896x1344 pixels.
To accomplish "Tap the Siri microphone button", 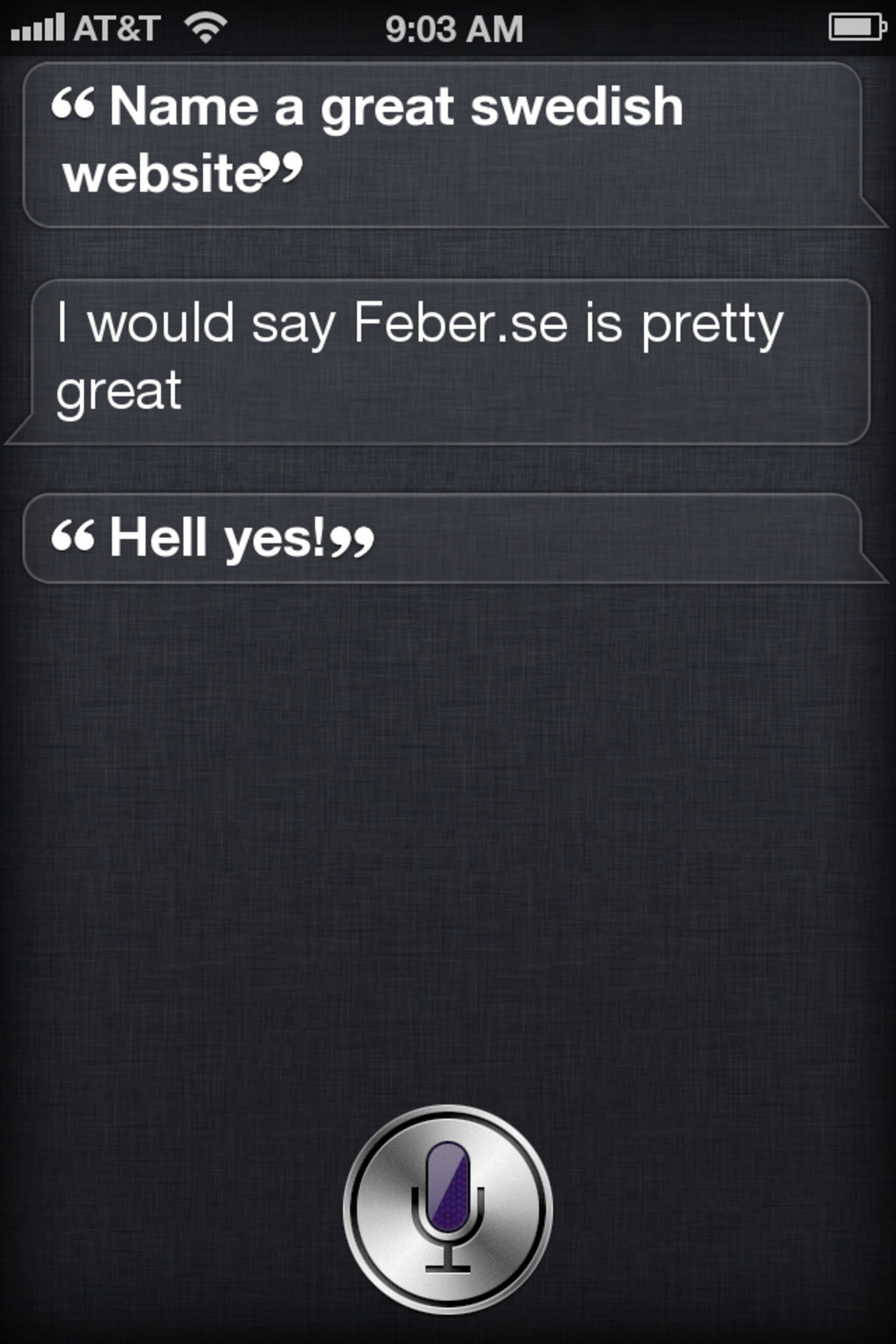I will point(448,1209).
